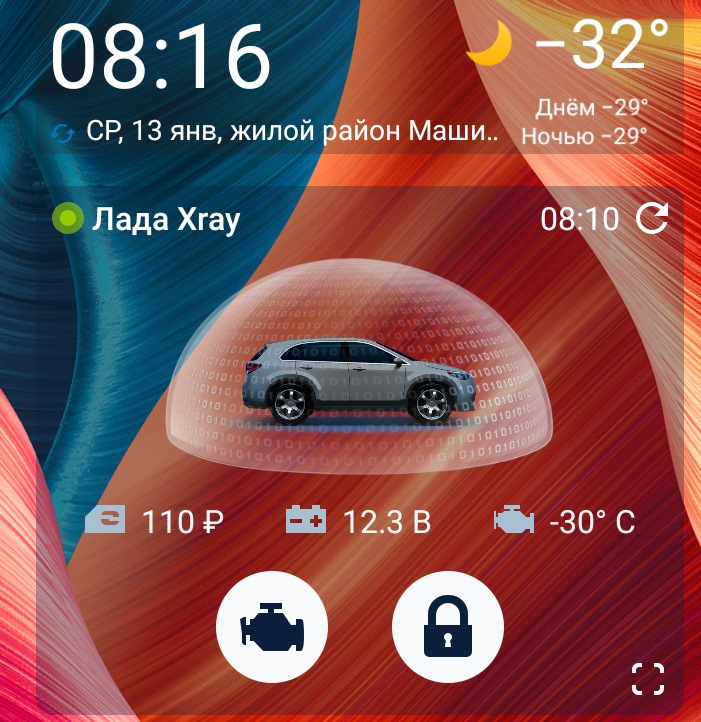Start the engine remotely

[x=272, y=628]
